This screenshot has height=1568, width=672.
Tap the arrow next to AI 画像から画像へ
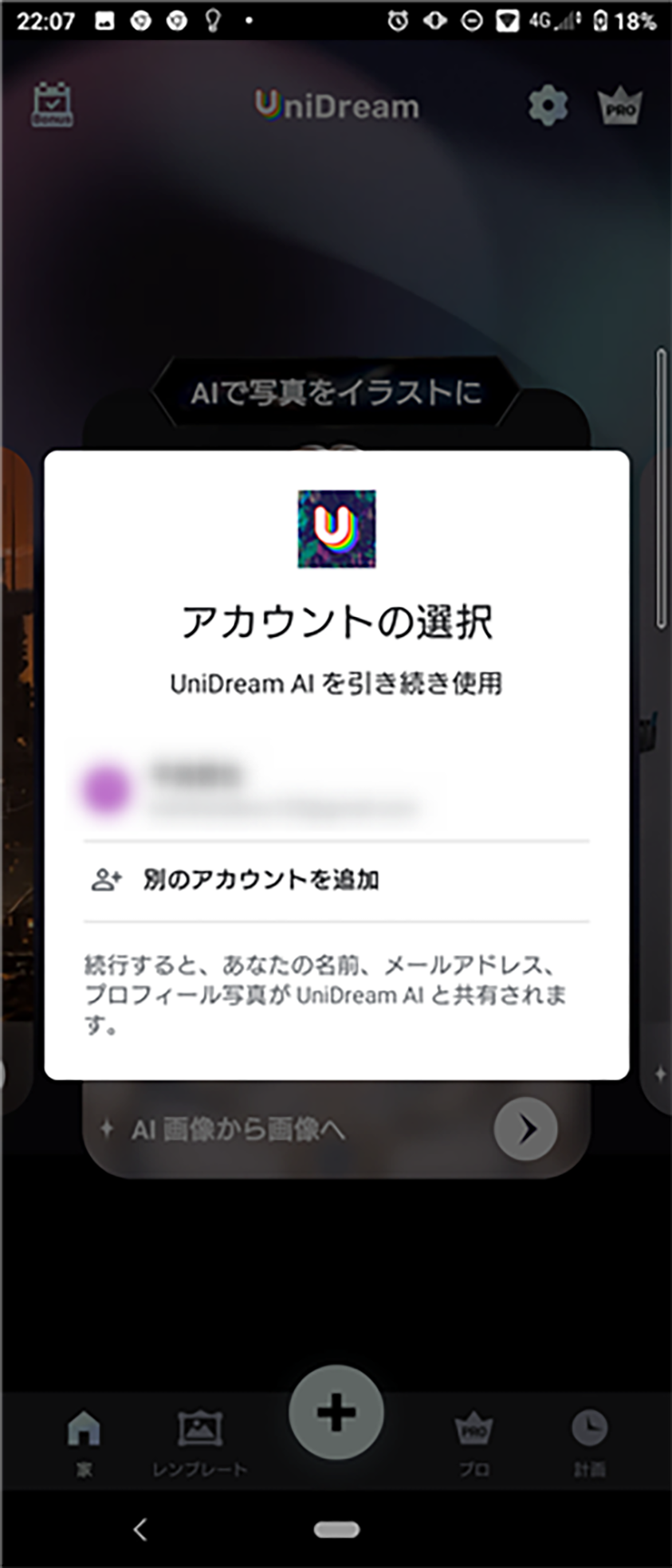(x=525, y=1129)
